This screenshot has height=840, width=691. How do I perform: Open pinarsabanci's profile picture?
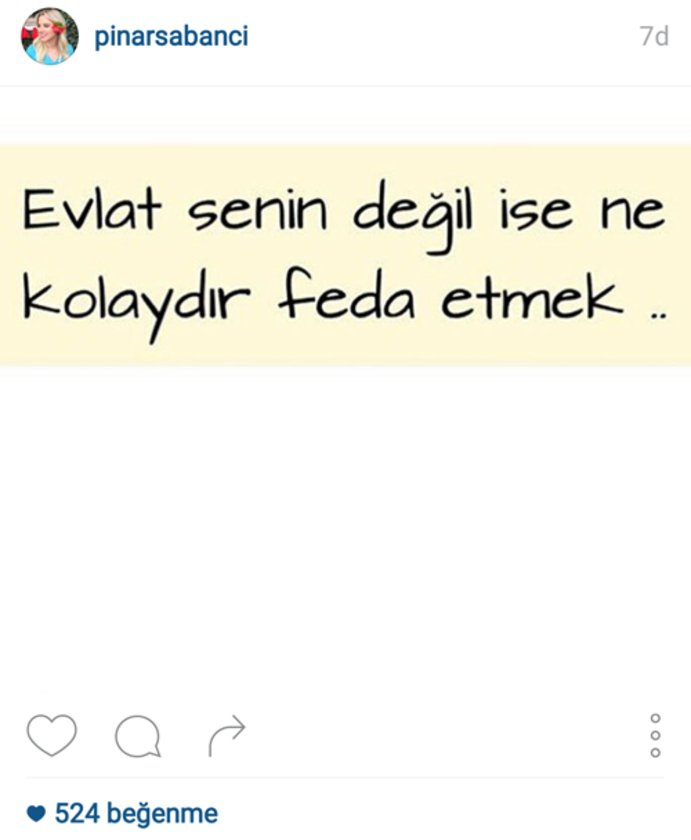tap(49, 38)
